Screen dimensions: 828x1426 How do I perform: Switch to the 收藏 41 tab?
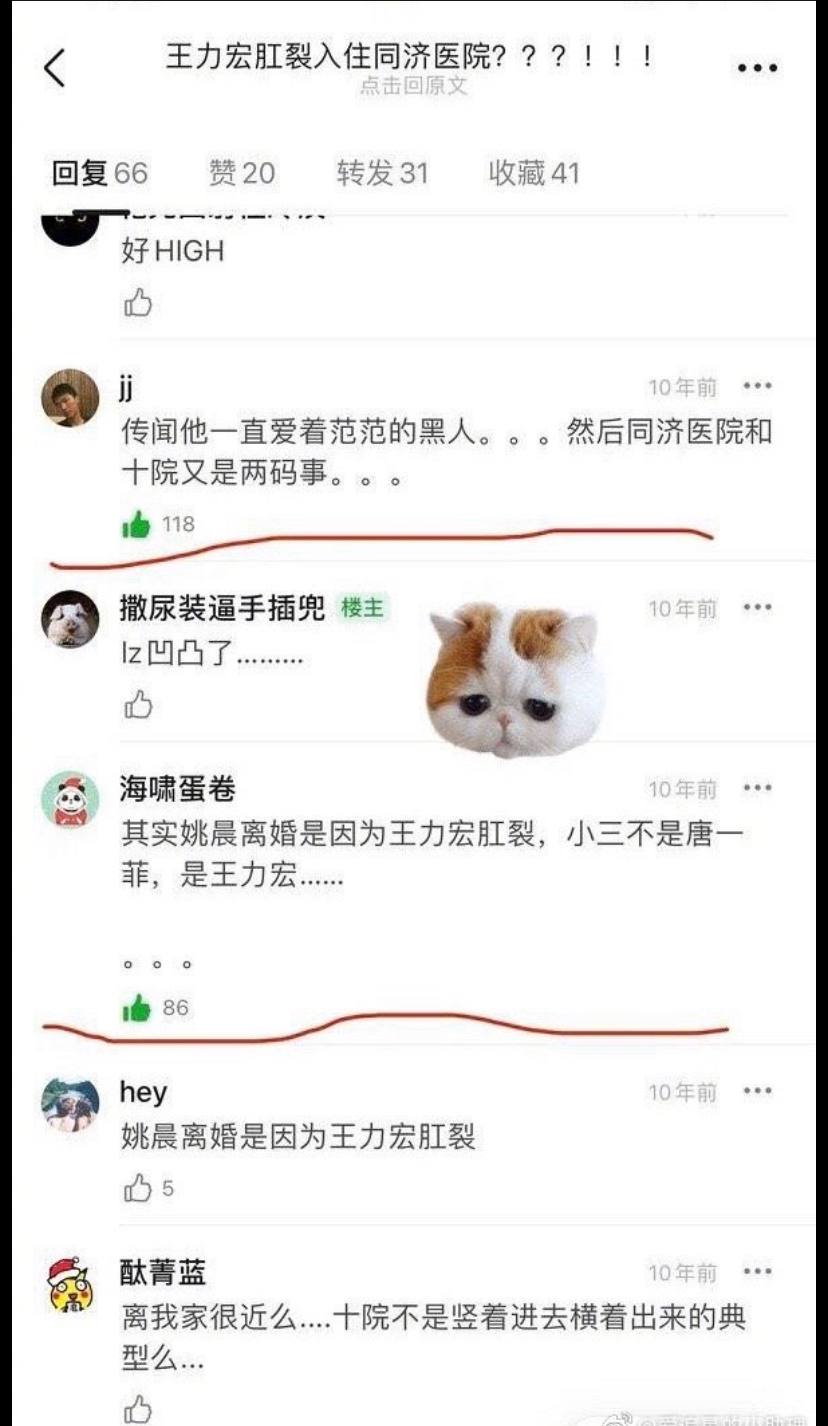click(x=533, y=173)
